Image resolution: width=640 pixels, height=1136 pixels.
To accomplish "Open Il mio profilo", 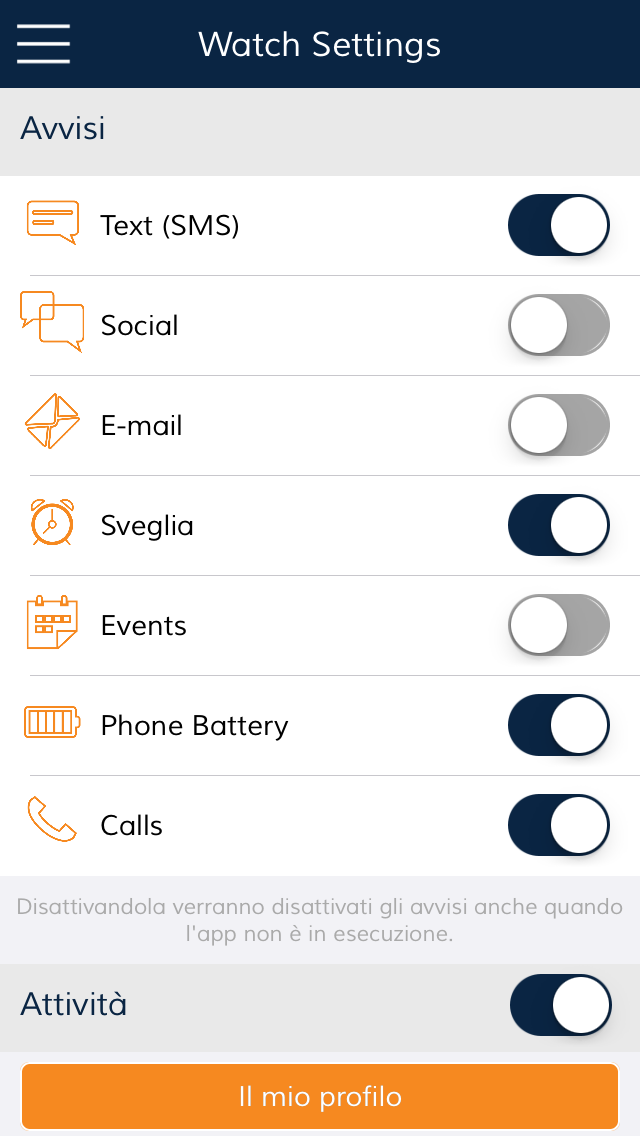I will pyautogui.click(x=320, y=1097).
